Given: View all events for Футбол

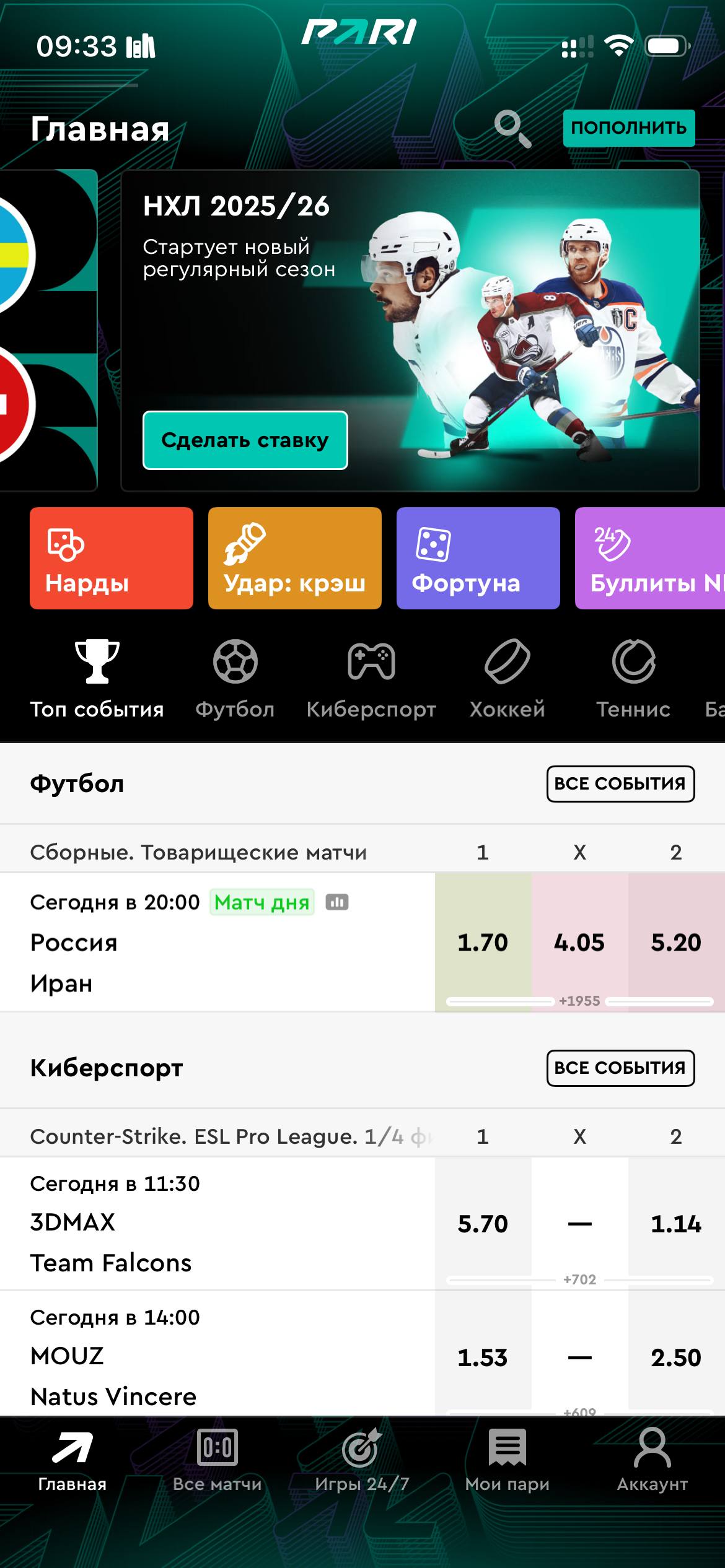Looking at the screenshot, I should pyautogui.click(x=620, y=784).
